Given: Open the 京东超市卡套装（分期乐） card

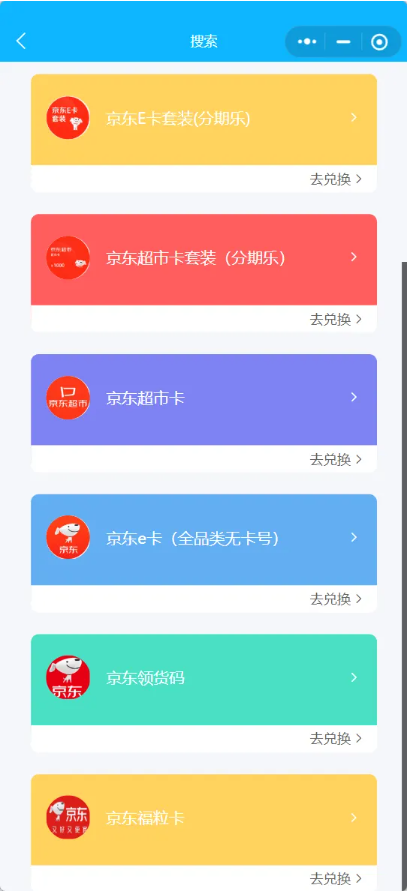Looking at the screenshot, I should point(204,259).
